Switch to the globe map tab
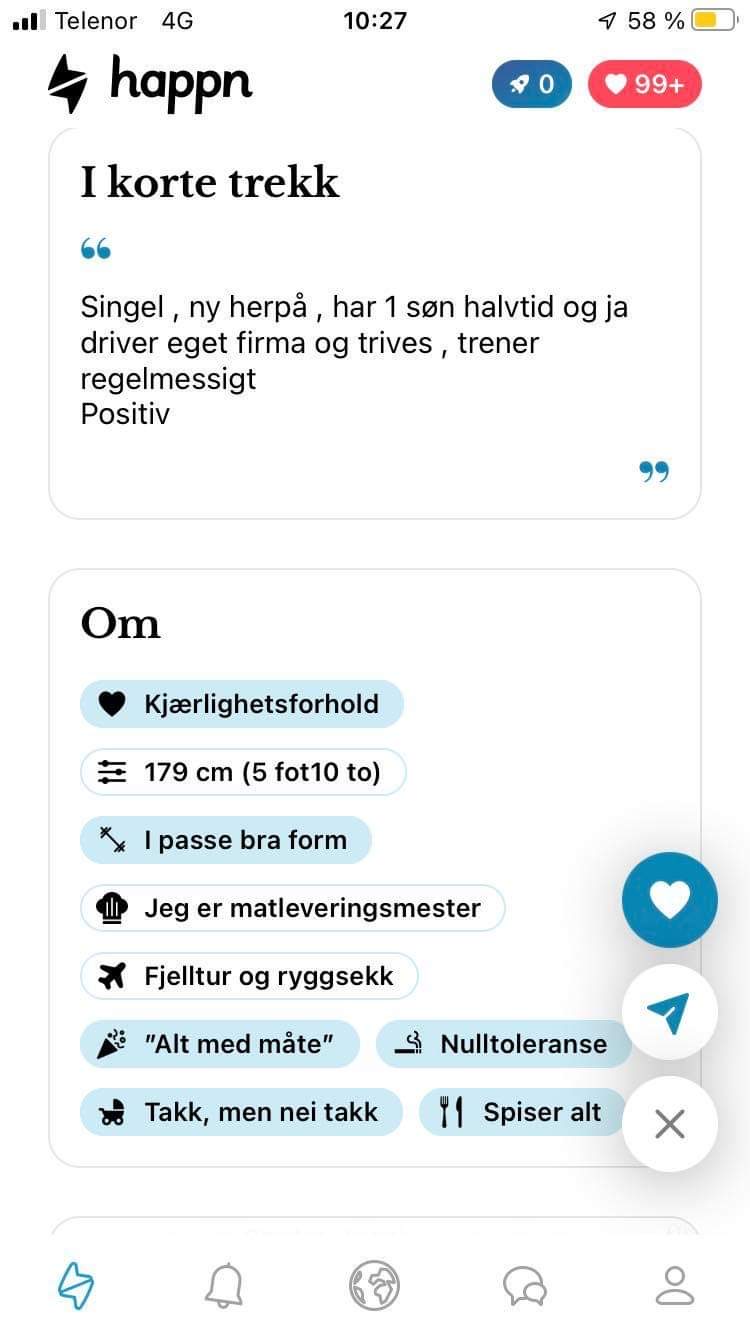This screenshot has width=750, height=1334. tap(374, 1284)
